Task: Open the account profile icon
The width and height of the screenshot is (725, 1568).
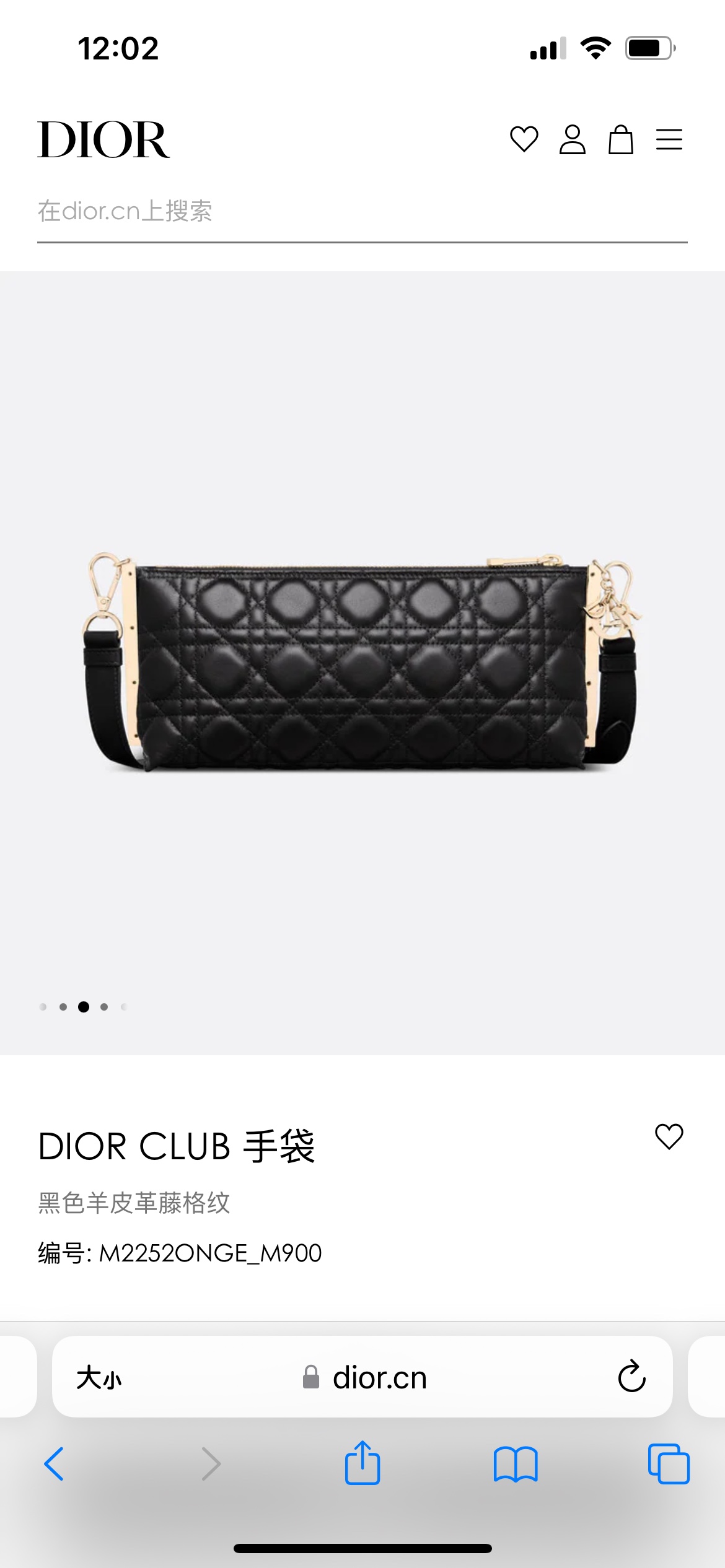Action: 572,139
